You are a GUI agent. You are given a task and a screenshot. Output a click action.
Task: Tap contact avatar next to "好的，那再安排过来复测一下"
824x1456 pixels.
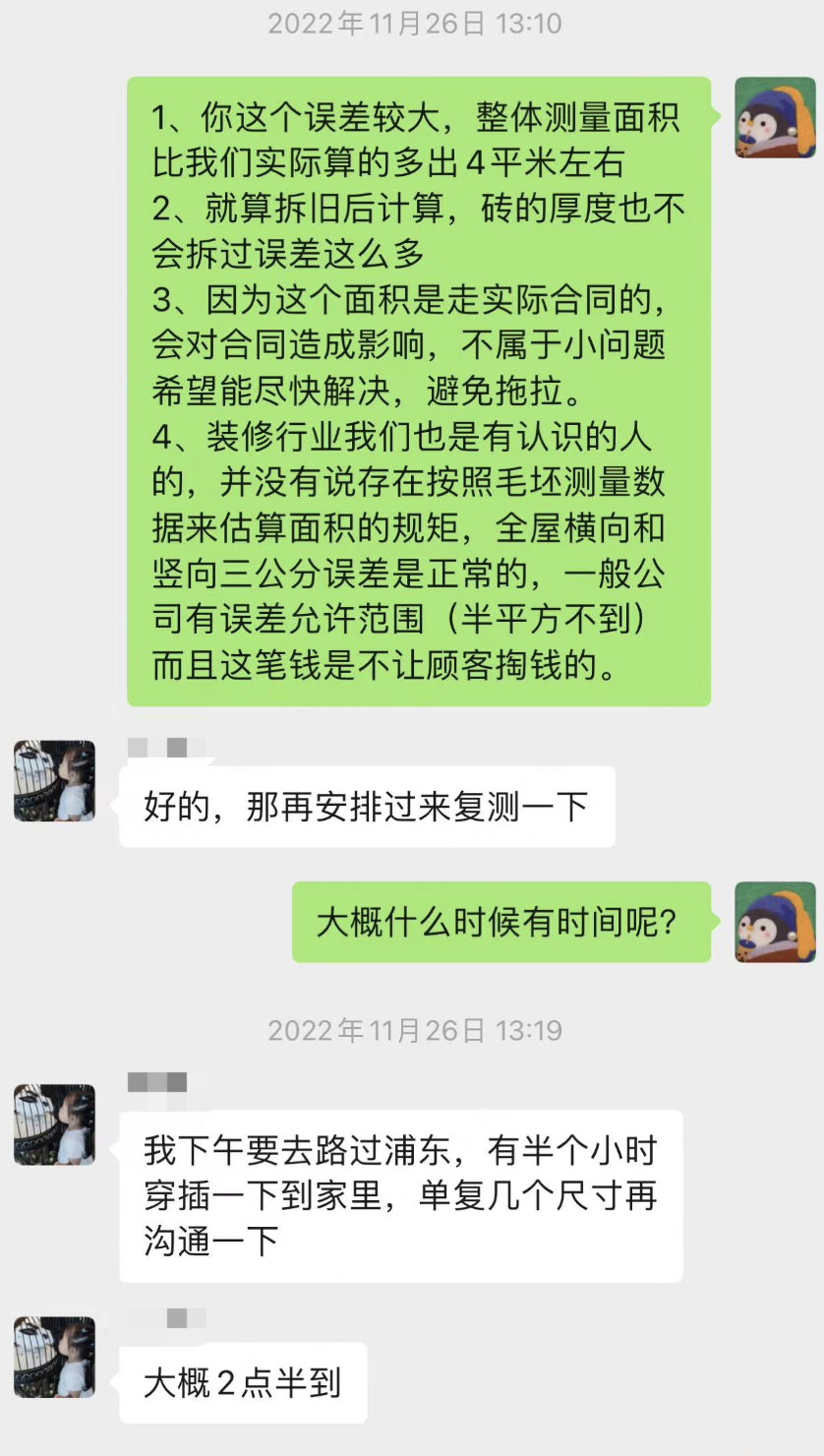click(x=54, y=781)
